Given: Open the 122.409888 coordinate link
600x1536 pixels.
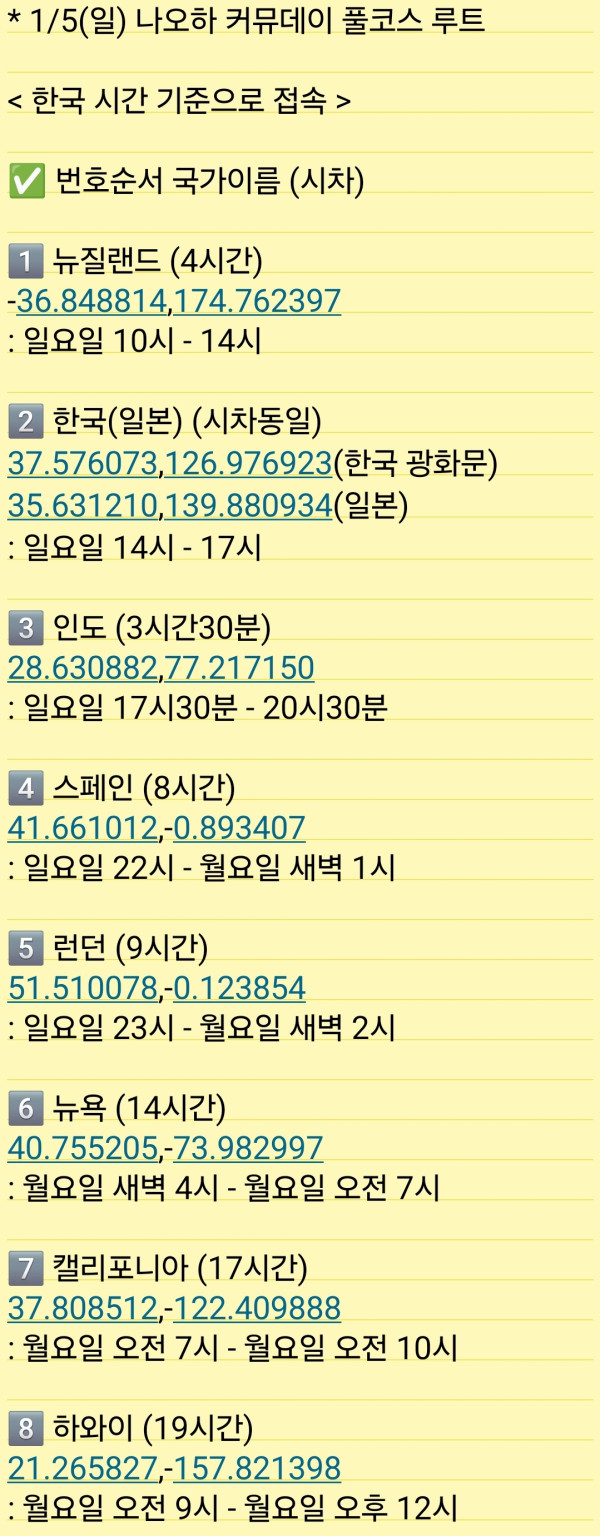Looking at the screenshot, I should point(257,1308).
